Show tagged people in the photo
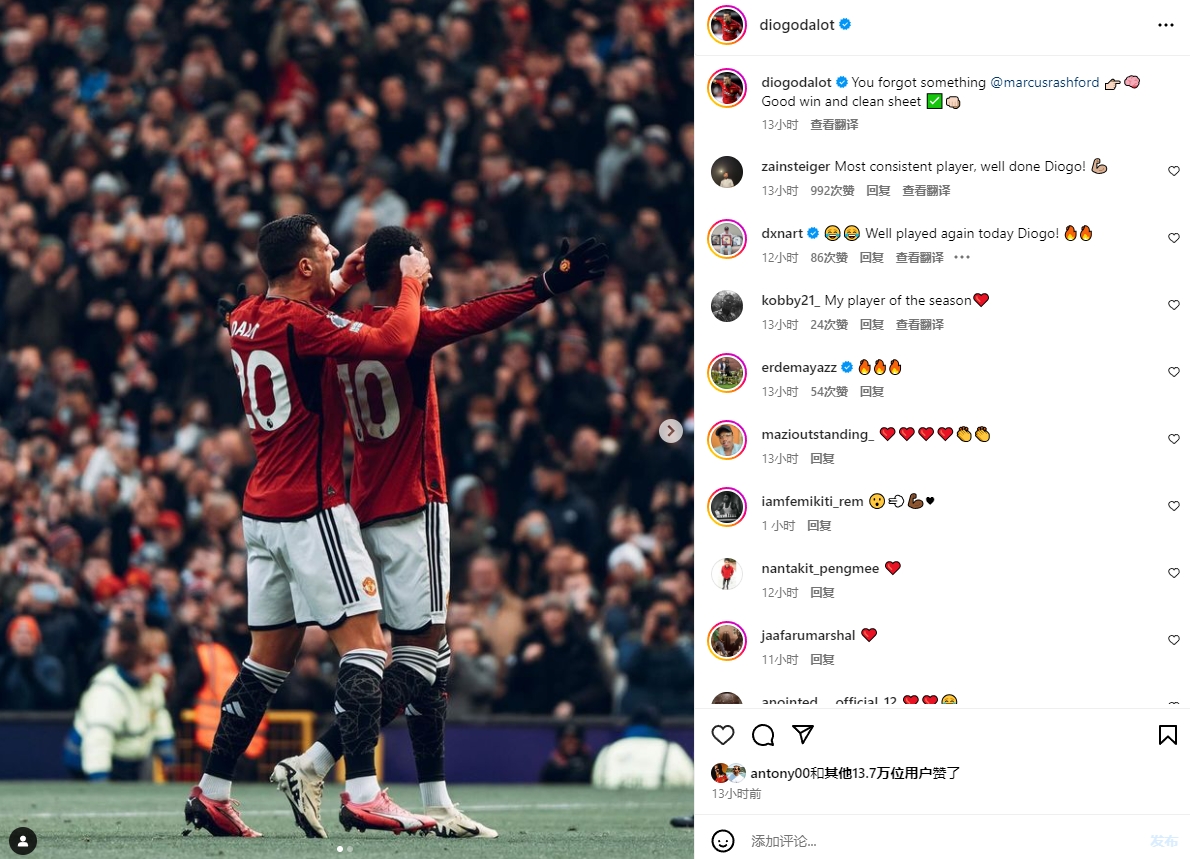The width and height of the screenshot is (1190, 859). [x=22, y=841]
